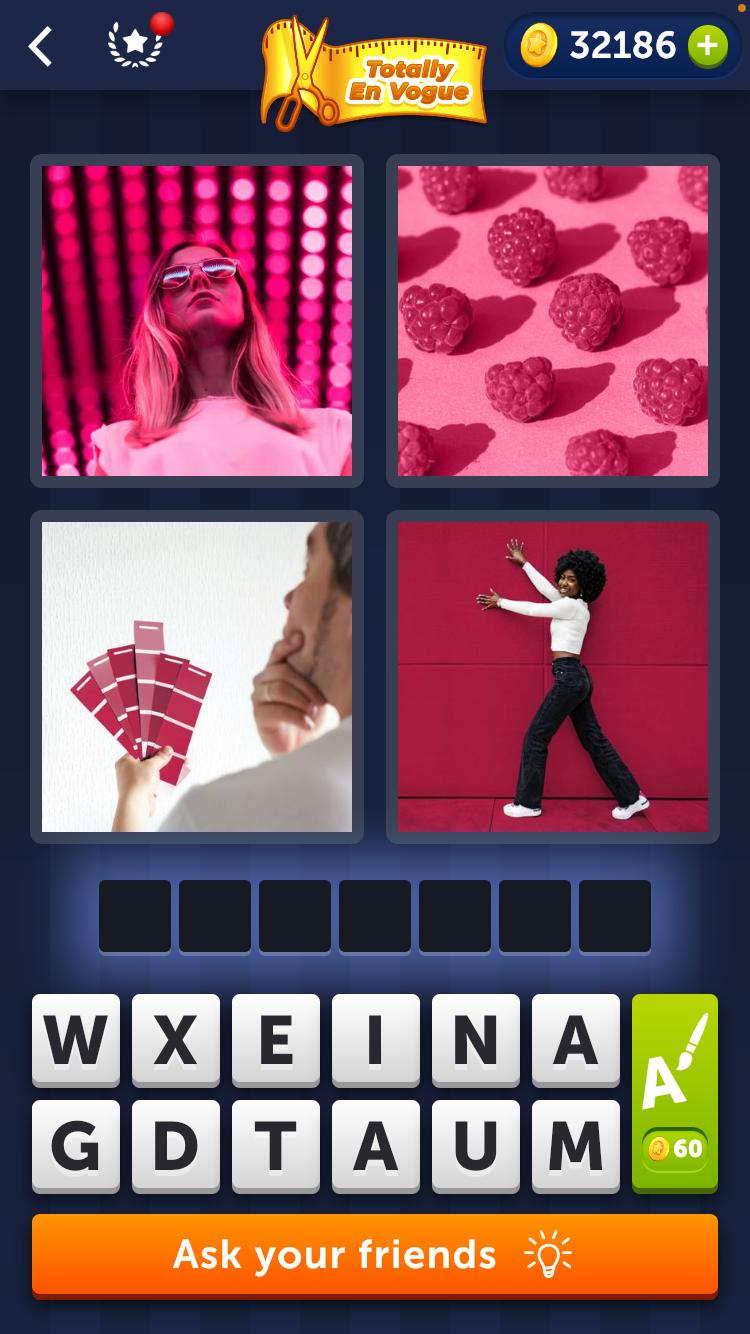Enlarge the raspberries picture
The height and width of the screenshot is (1334, 750).
[x=553, y=321]
